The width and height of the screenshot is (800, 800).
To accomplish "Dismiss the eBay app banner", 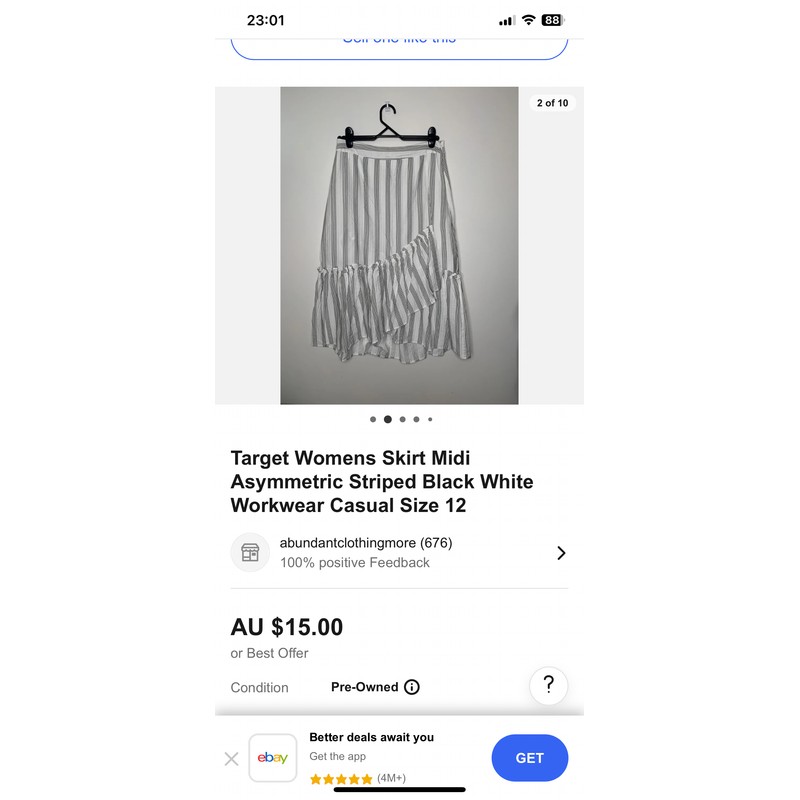I will coord(231,759).
